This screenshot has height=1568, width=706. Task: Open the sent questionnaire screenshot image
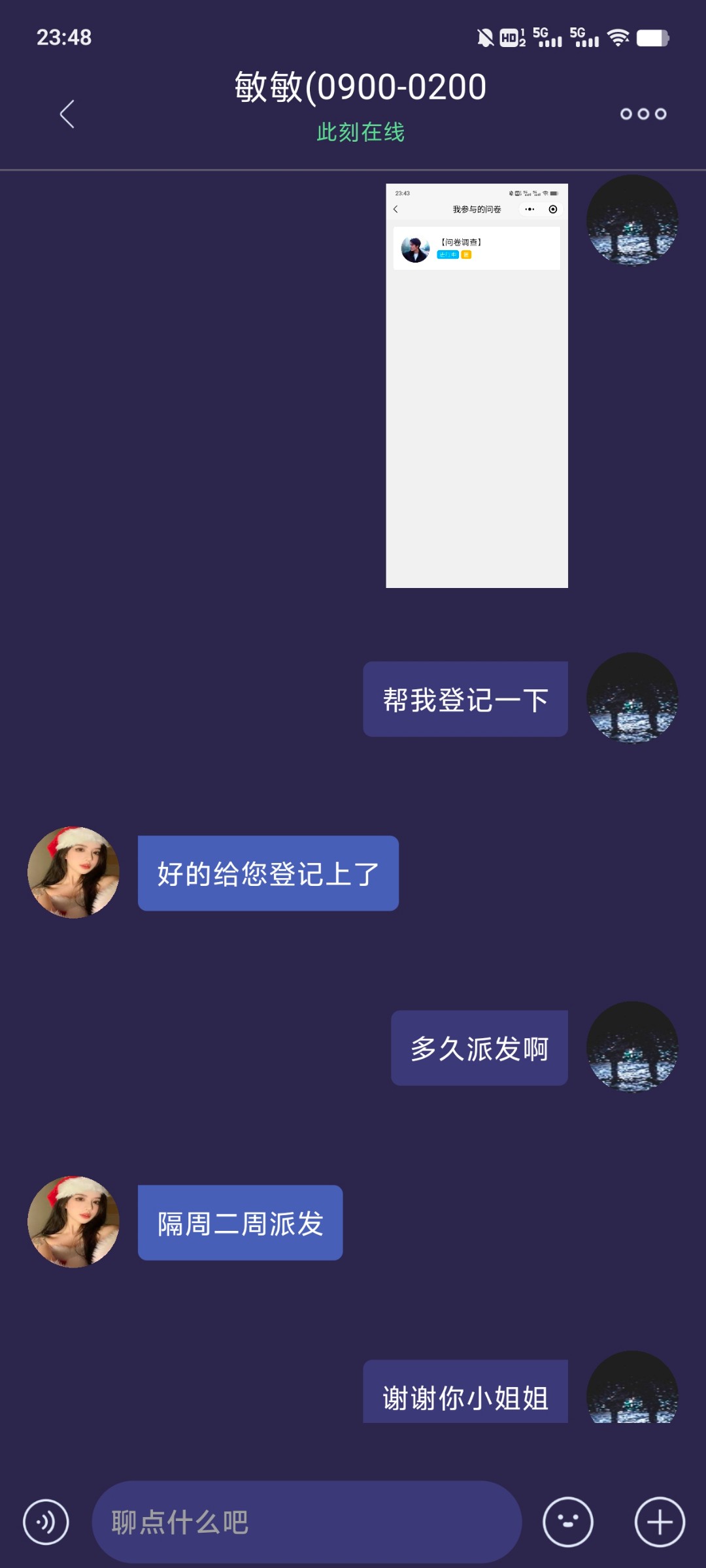477,385
